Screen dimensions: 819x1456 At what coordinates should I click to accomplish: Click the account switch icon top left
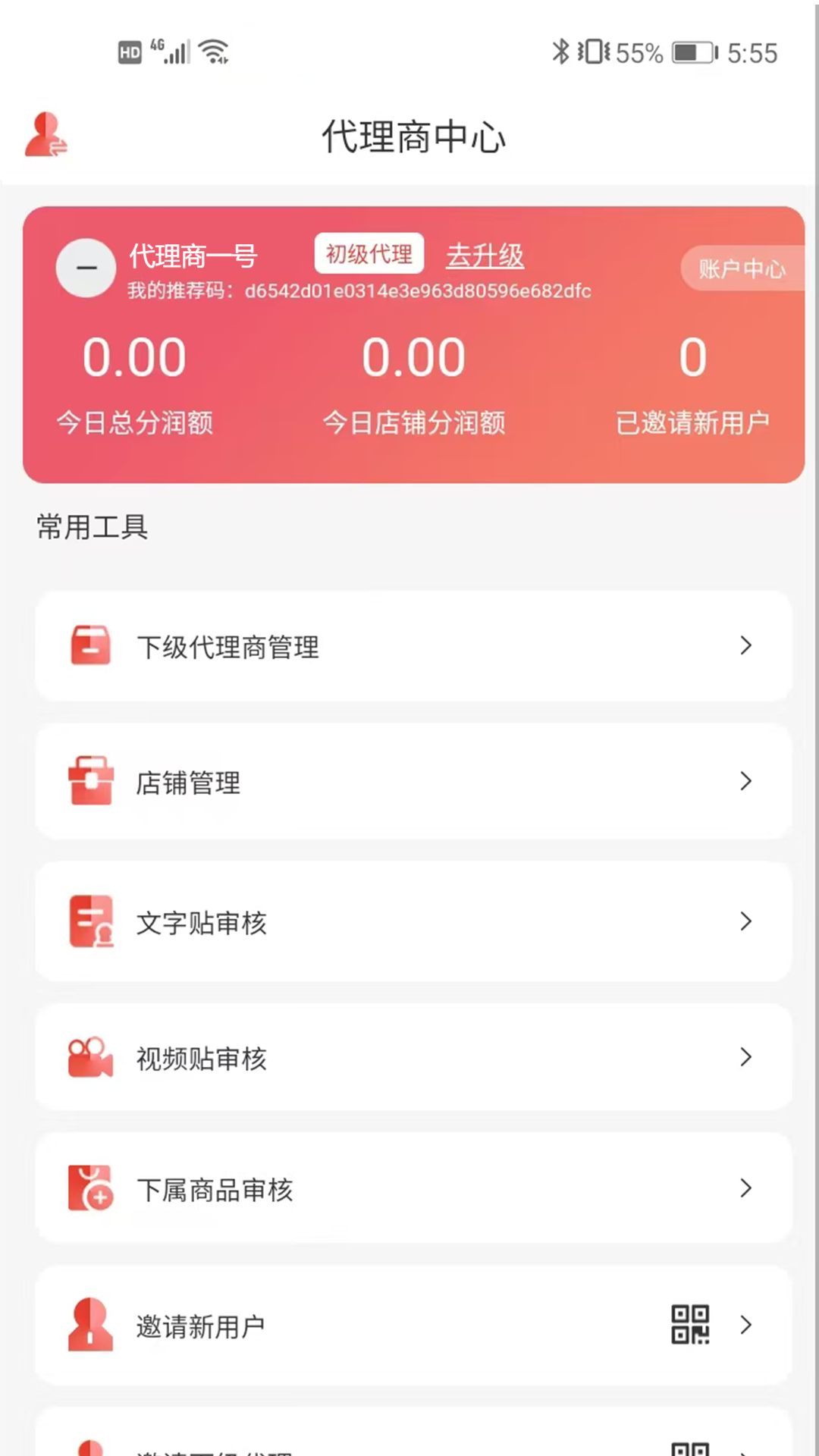[x=47, y=136]
